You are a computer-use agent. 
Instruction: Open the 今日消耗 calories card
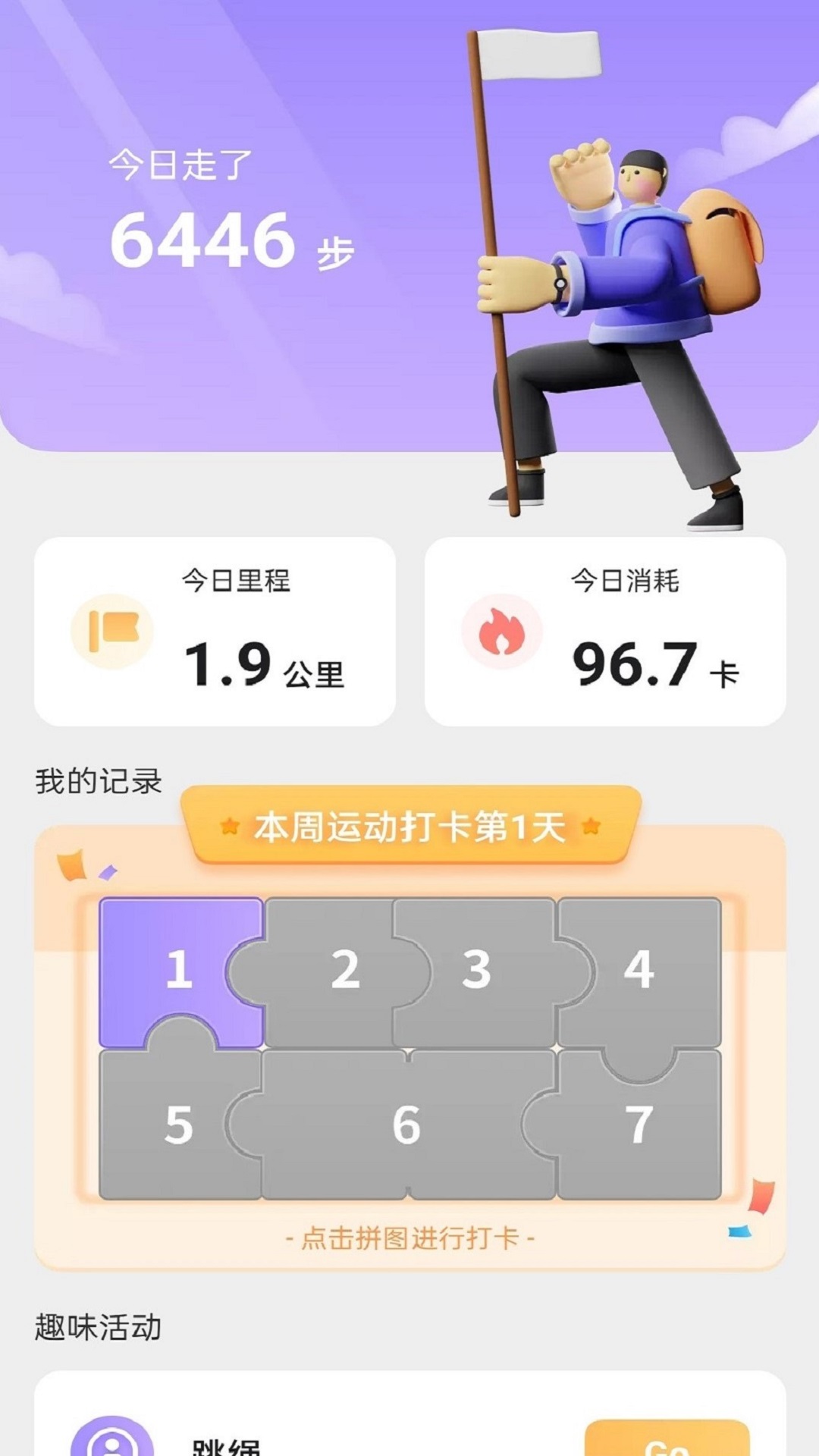click(604, 631)
